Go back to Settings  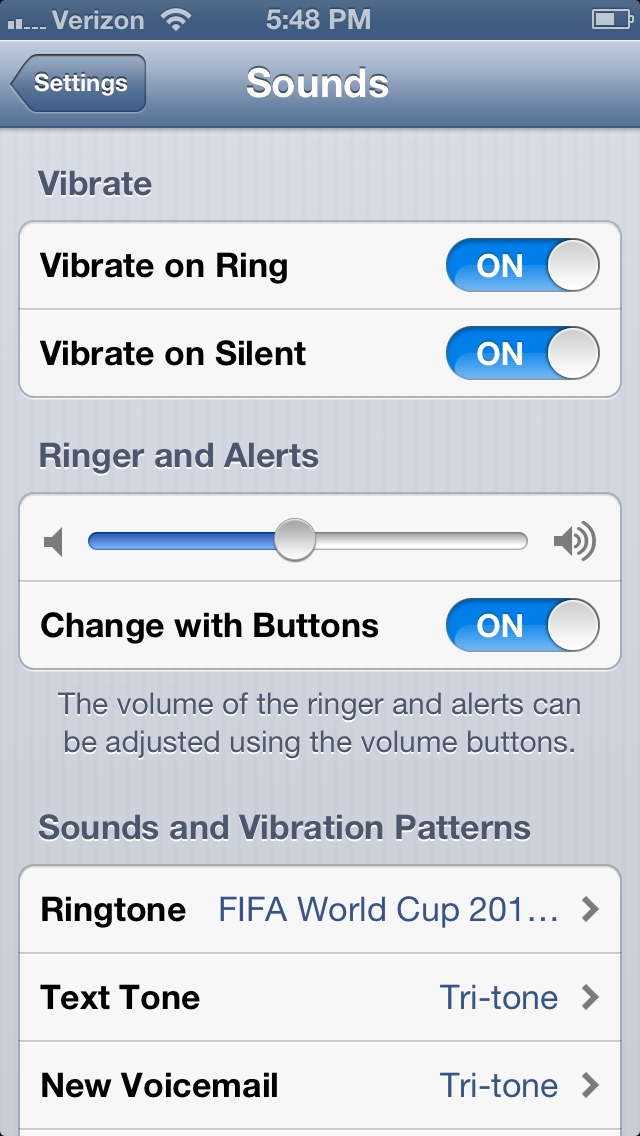80,84
